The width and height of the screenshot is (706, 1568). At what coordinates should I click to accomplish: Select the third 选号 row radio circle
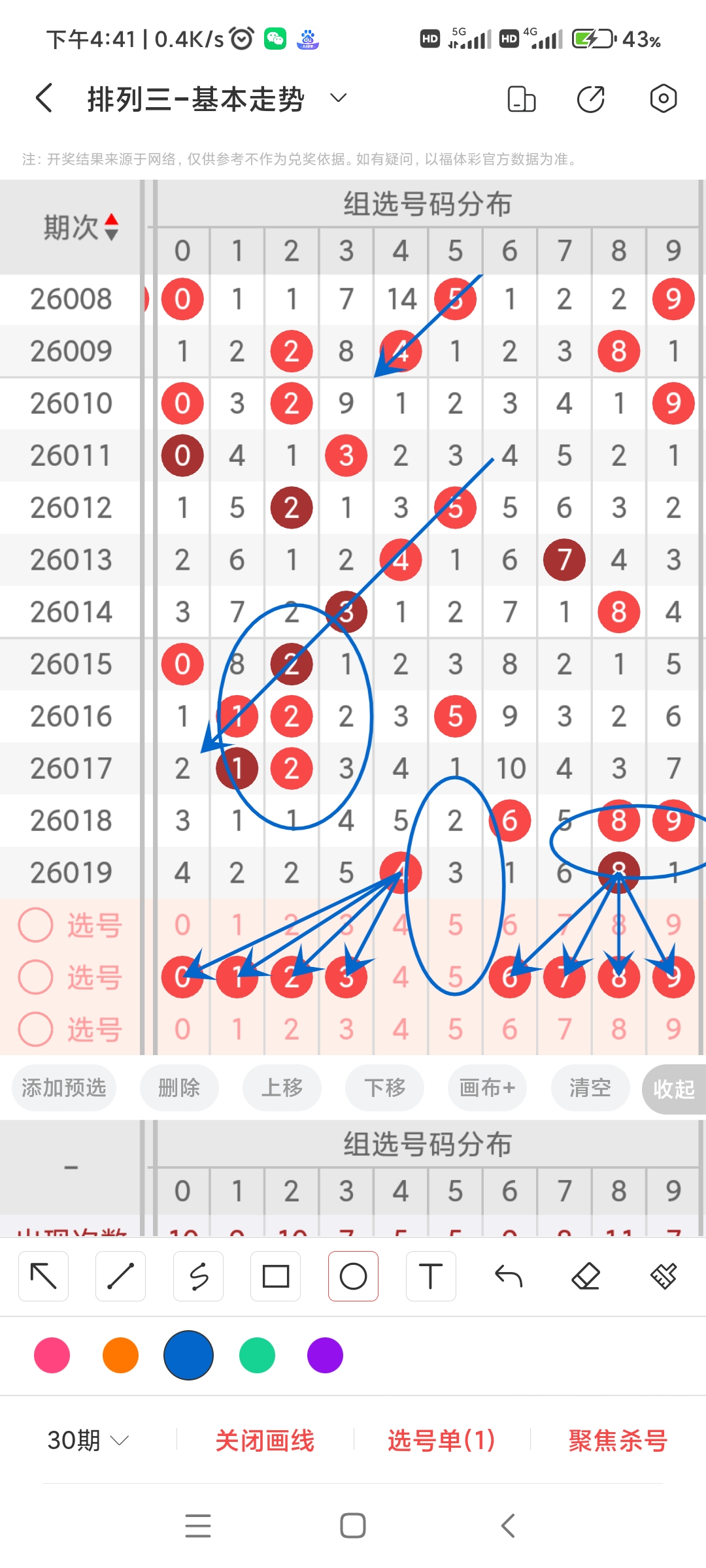click(x=35, y=1030)
